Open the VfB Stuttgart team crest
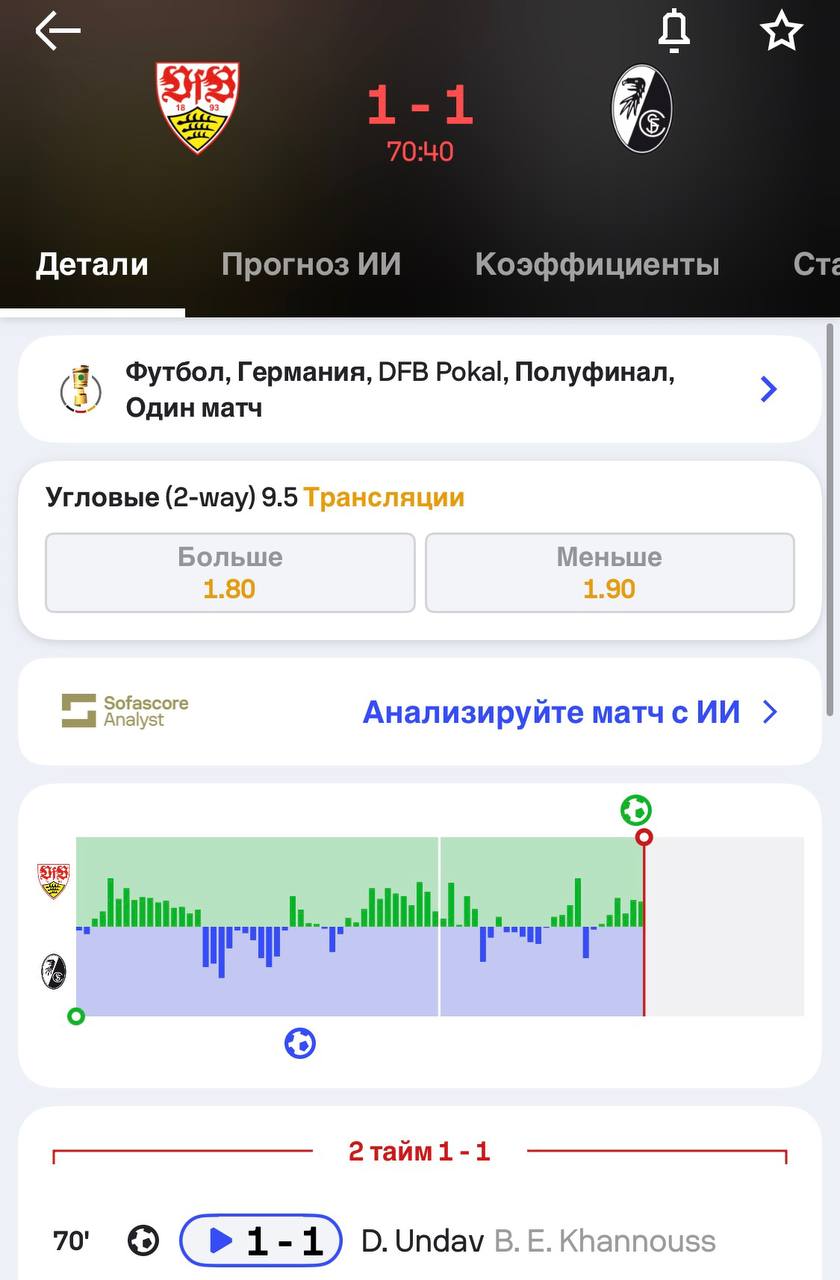Image resolution: width=840 pixels, height=1280 pixels. tap(197, 108)
